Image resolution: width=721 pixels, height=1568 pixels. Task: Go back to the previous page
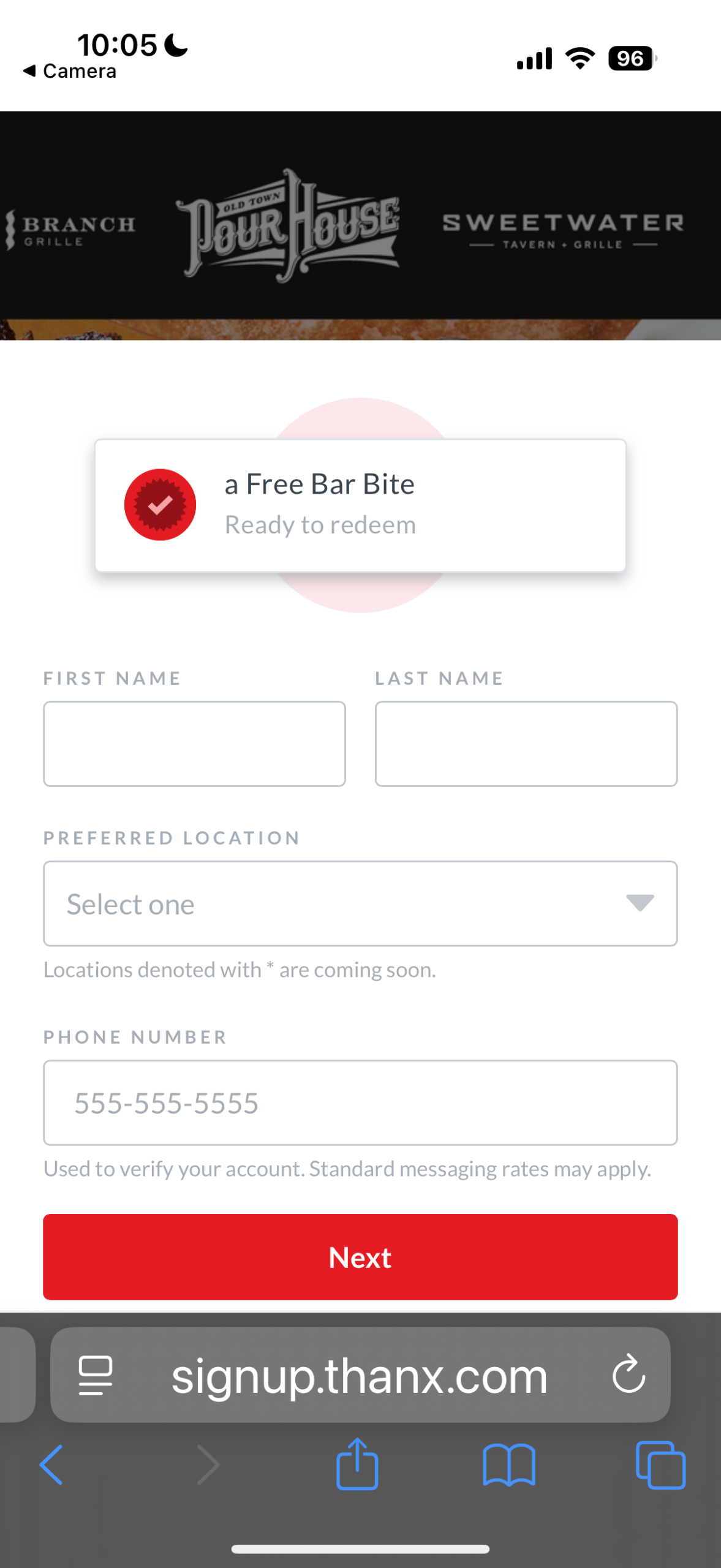point(51,1464)
